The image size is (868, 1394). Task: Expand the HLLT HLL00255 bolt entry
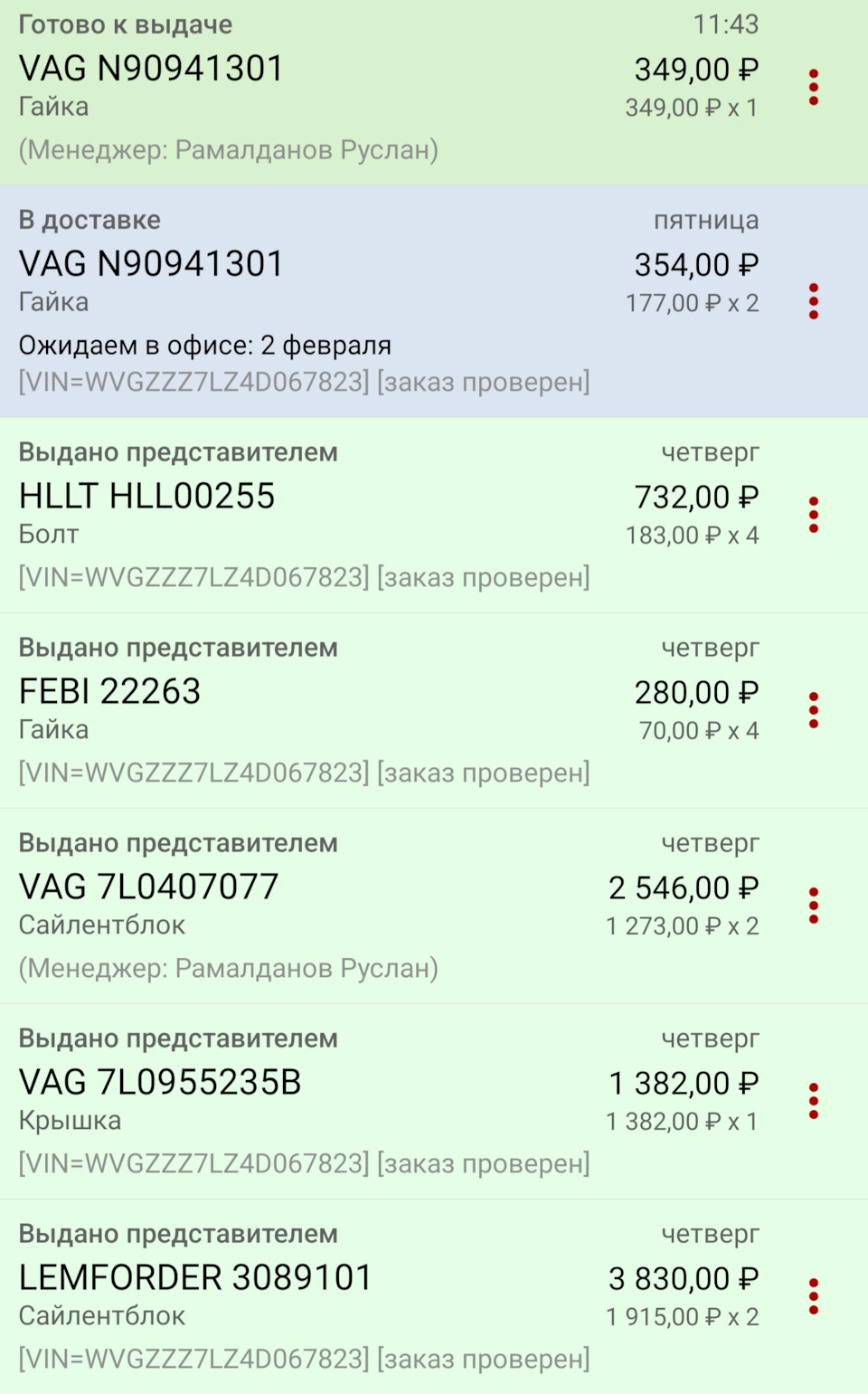(x=147, y=496)
